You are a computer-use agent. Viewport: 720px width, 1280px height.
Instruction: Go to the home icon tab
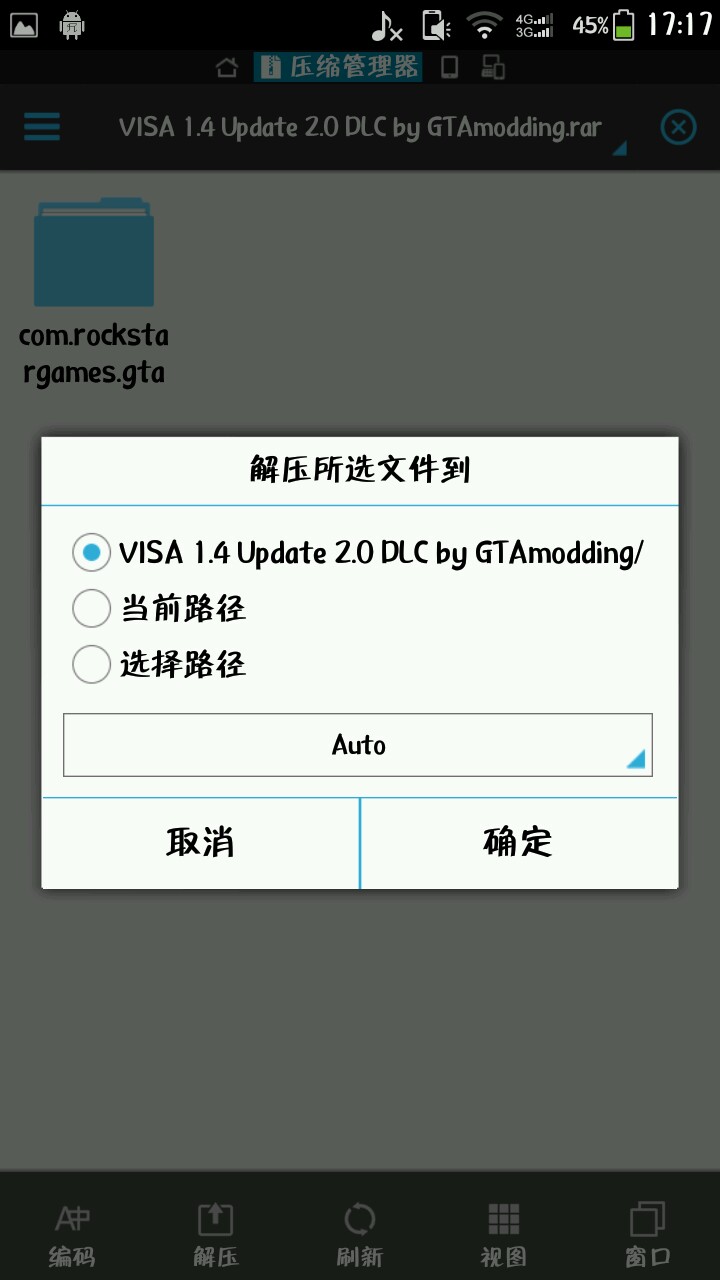coord(227,67)
